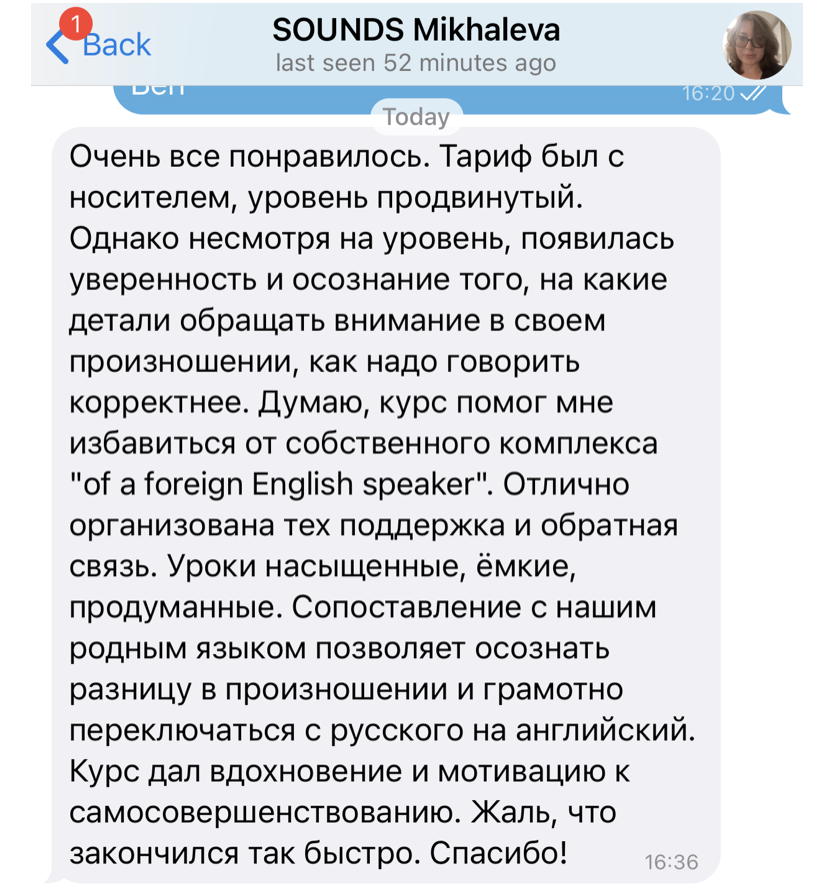Go back to the chat list
This screenshot has width=834, height=894.
tap(100, 45)
